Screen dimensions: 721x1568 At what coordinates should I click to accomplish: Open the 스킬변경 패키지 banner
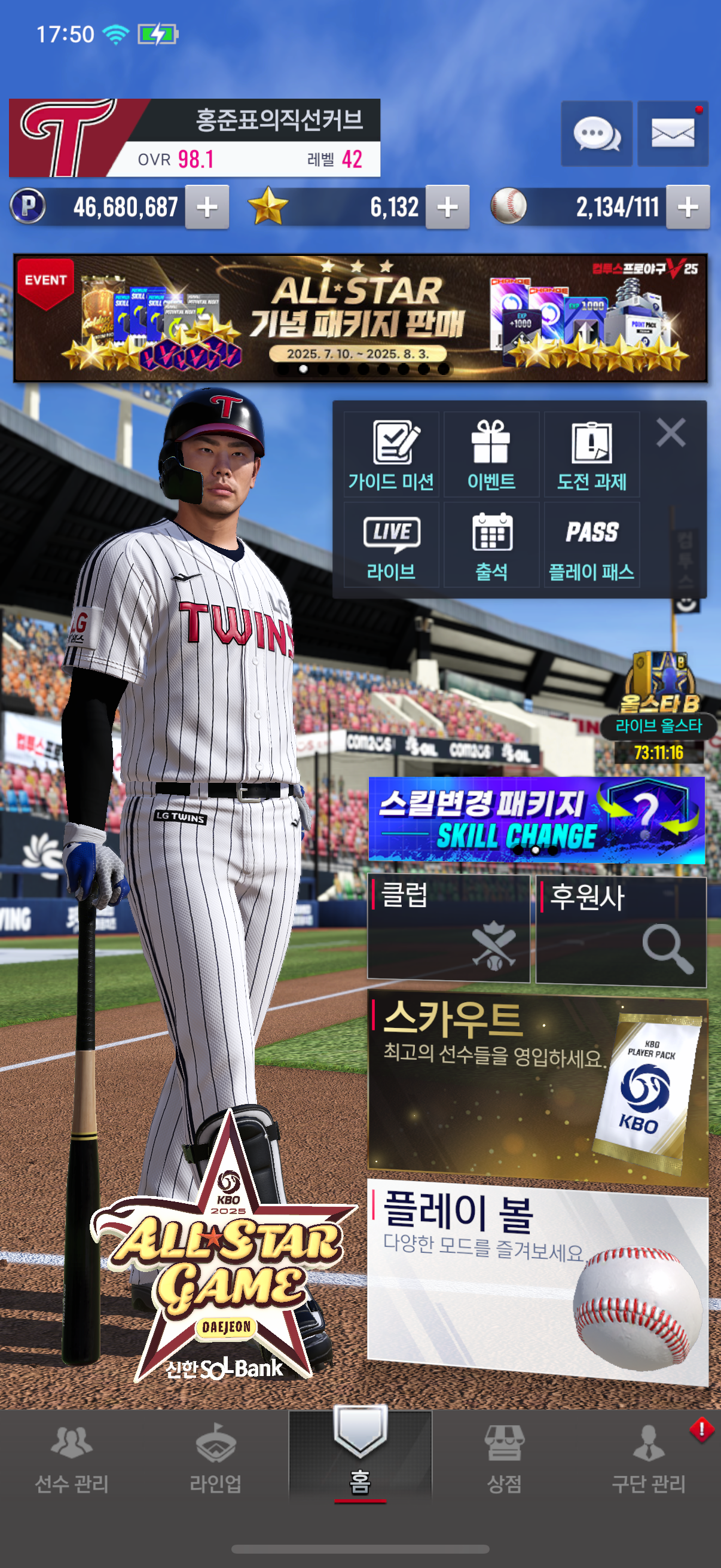tap(536, 819)
